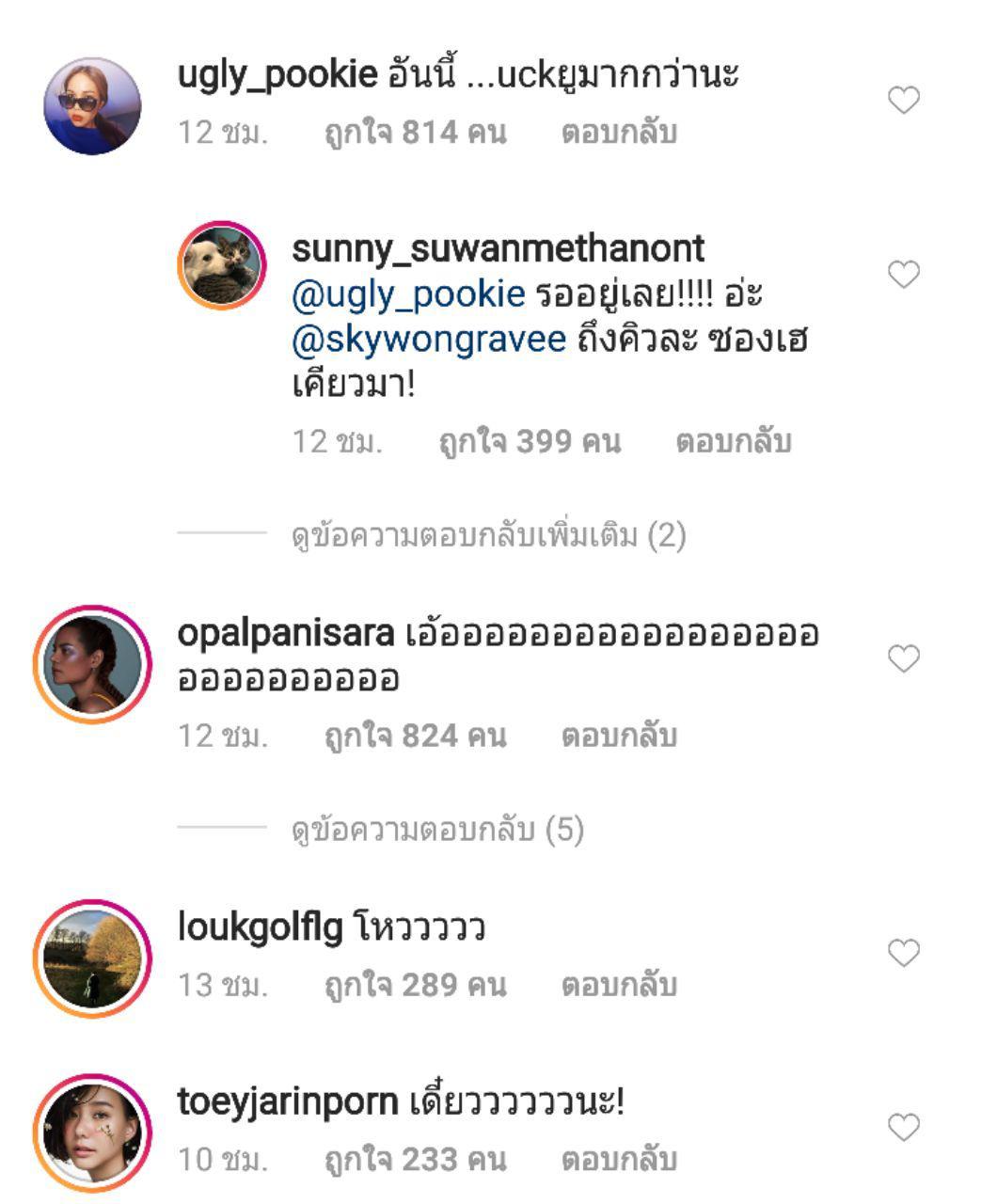Open opalpanisara's profile avatar
Image resolution: width=981 pixels, height=1204 pixels.
click(92, 664)
